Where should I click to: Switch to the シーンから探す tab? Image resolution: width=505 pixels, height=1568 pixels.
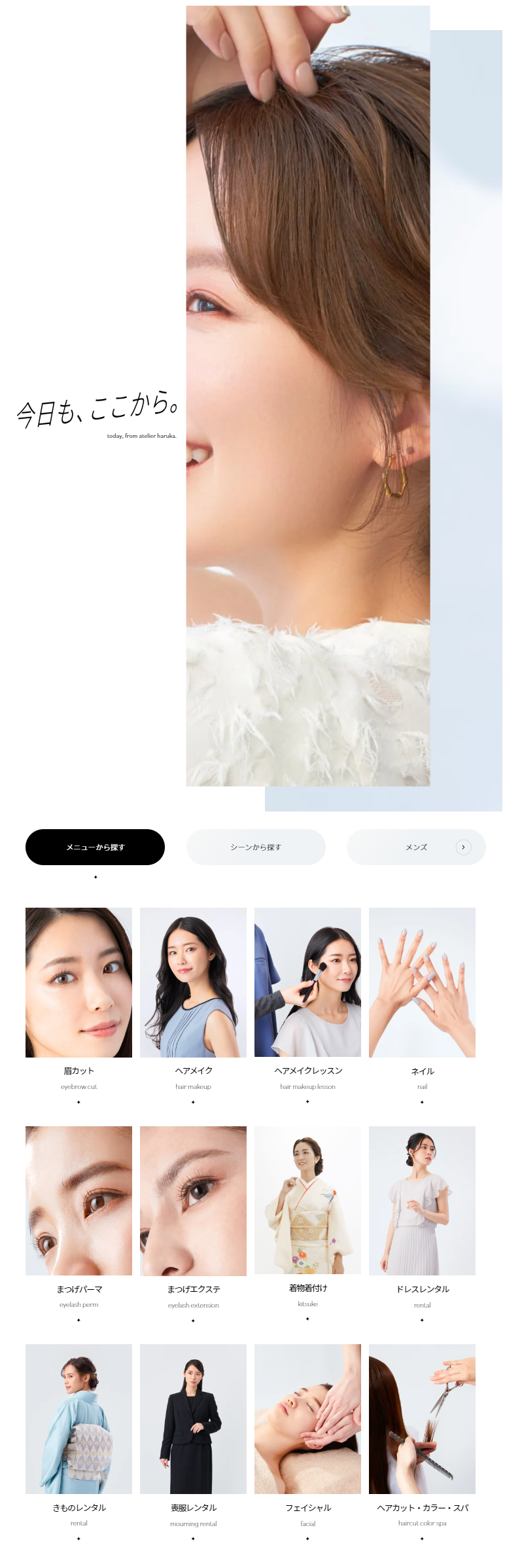256,847
